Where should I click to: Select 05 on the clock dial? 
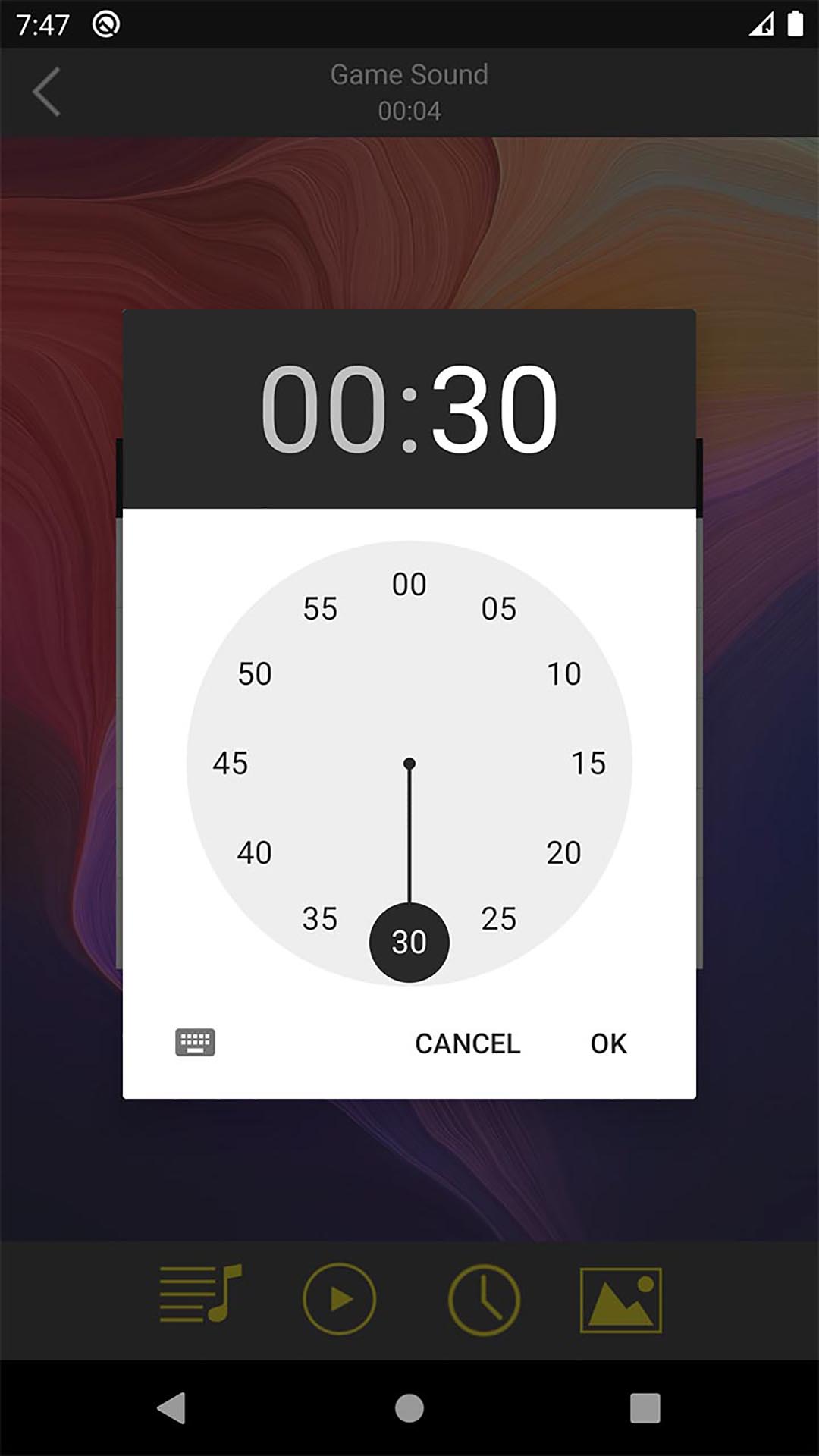(x=498, y=608)
